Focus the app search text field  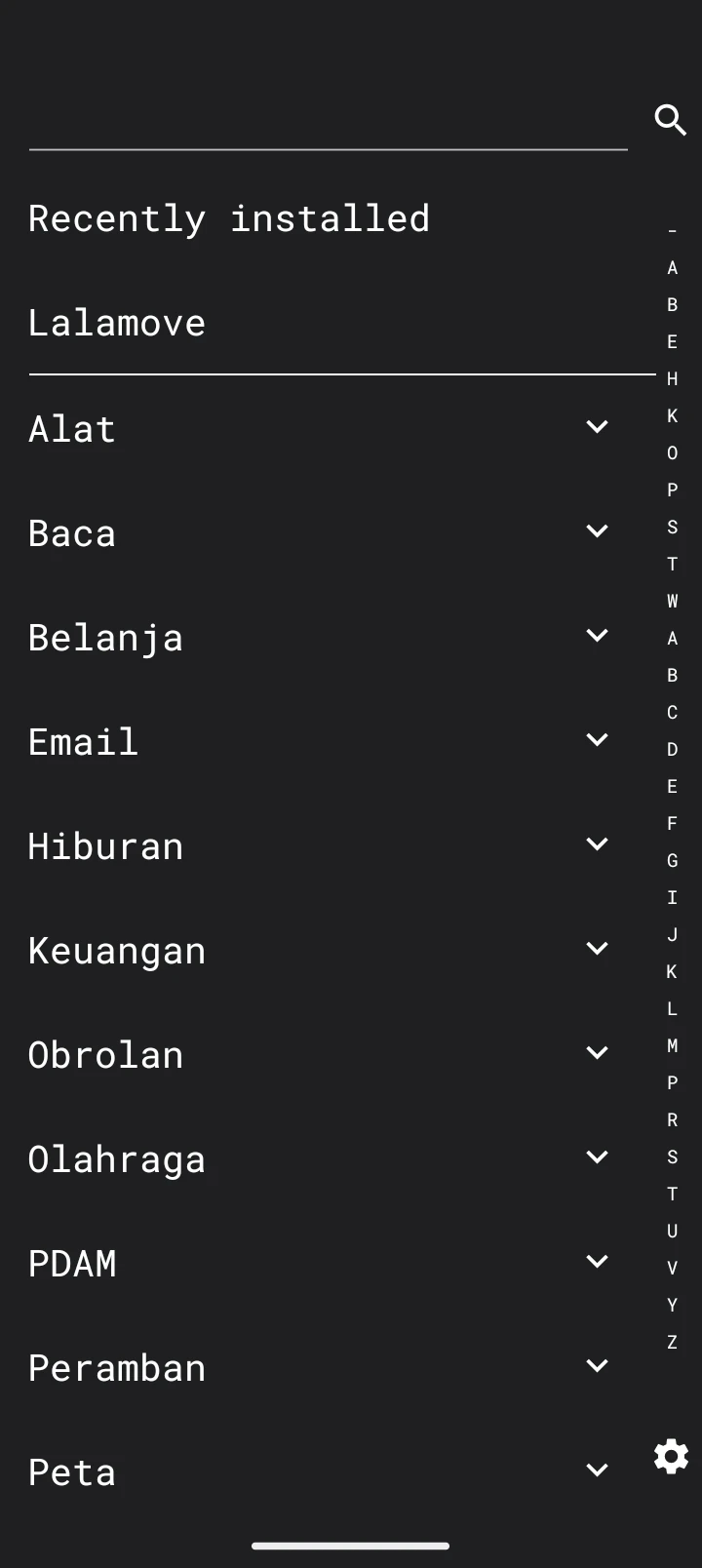(x=328, y=122)
